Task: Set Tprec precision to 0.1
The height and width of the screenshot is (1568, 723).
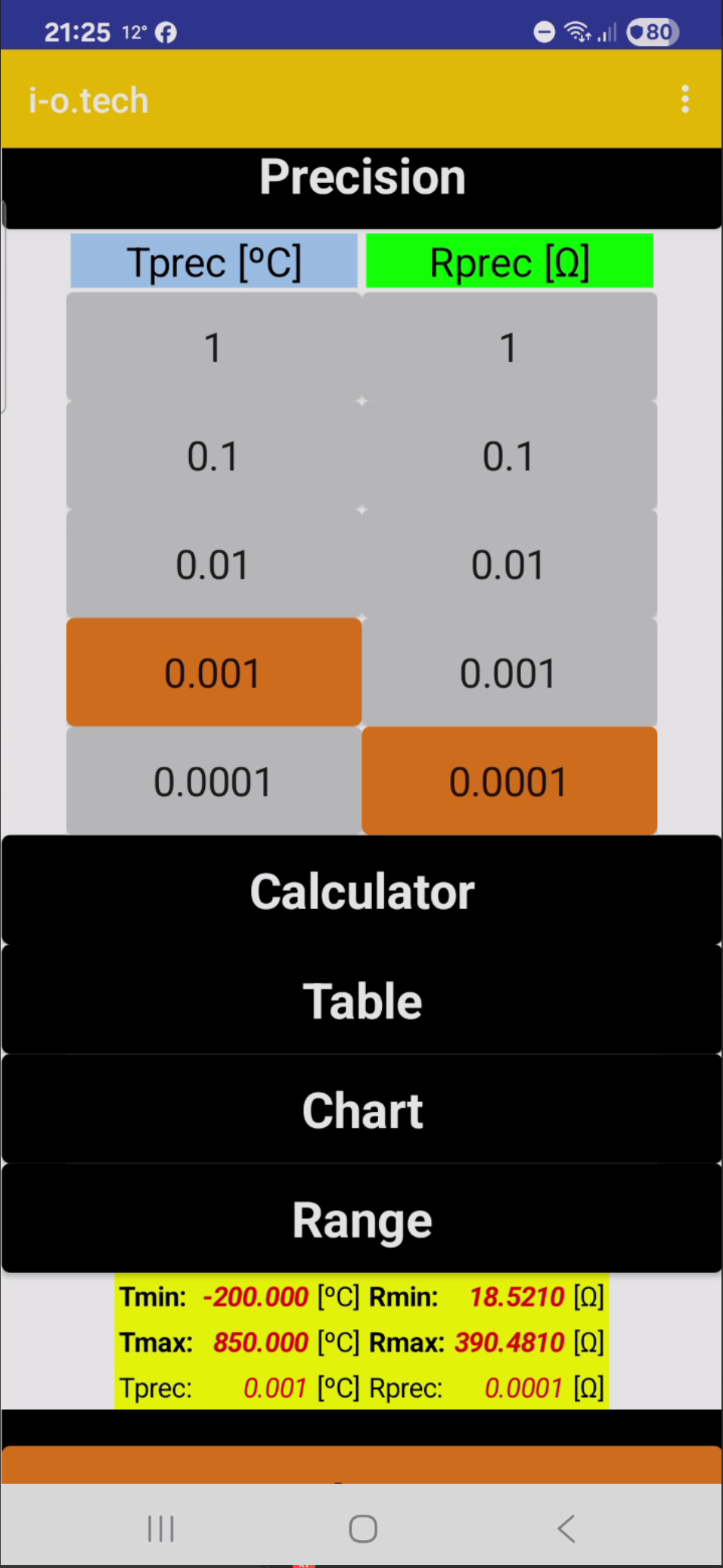Action: [213, 456]
